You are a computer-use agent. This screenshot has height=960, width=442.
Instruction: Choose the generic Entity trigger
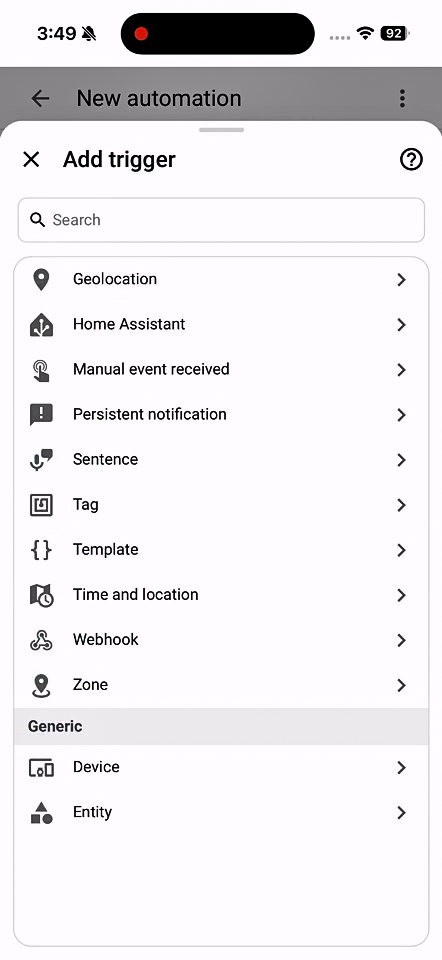coord(221,812)
